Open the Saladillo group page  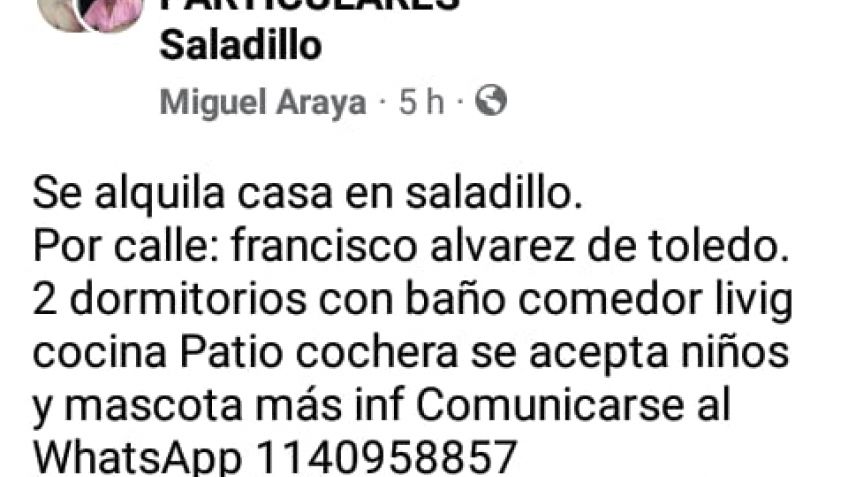coord(240,45)
